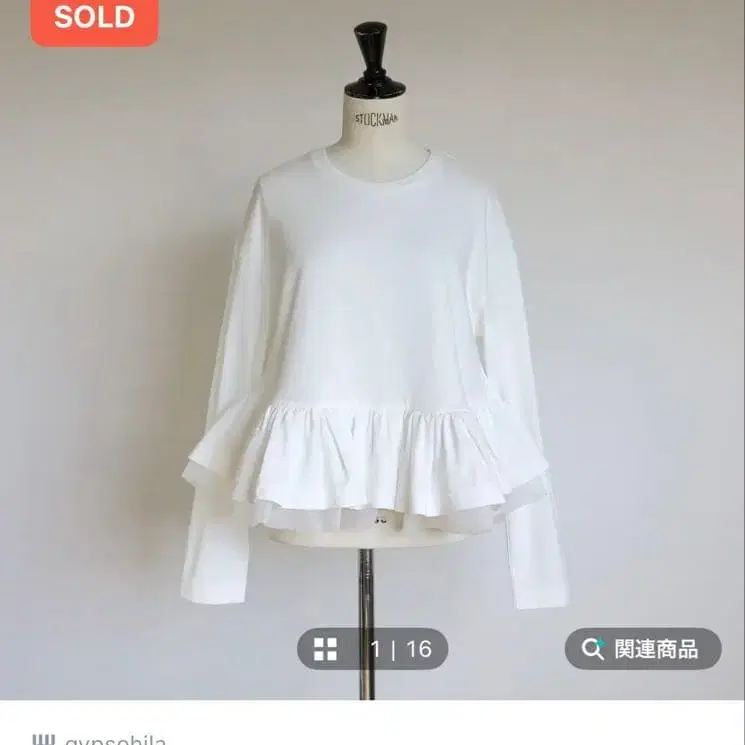Open the white peplum blouse photo

(x=372, y=350)
